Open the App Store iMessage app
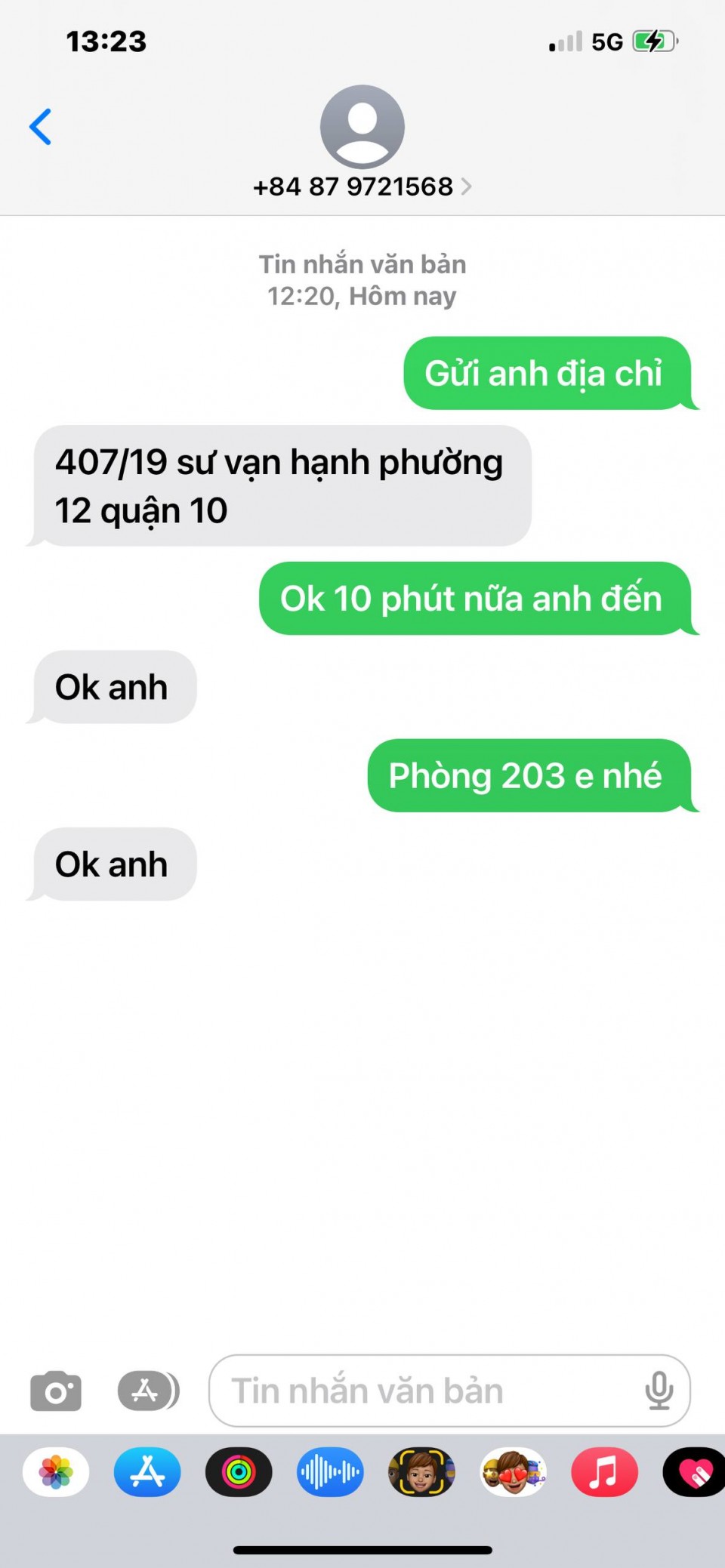This screenshot has width=725, height=1568. point(147,1472)
